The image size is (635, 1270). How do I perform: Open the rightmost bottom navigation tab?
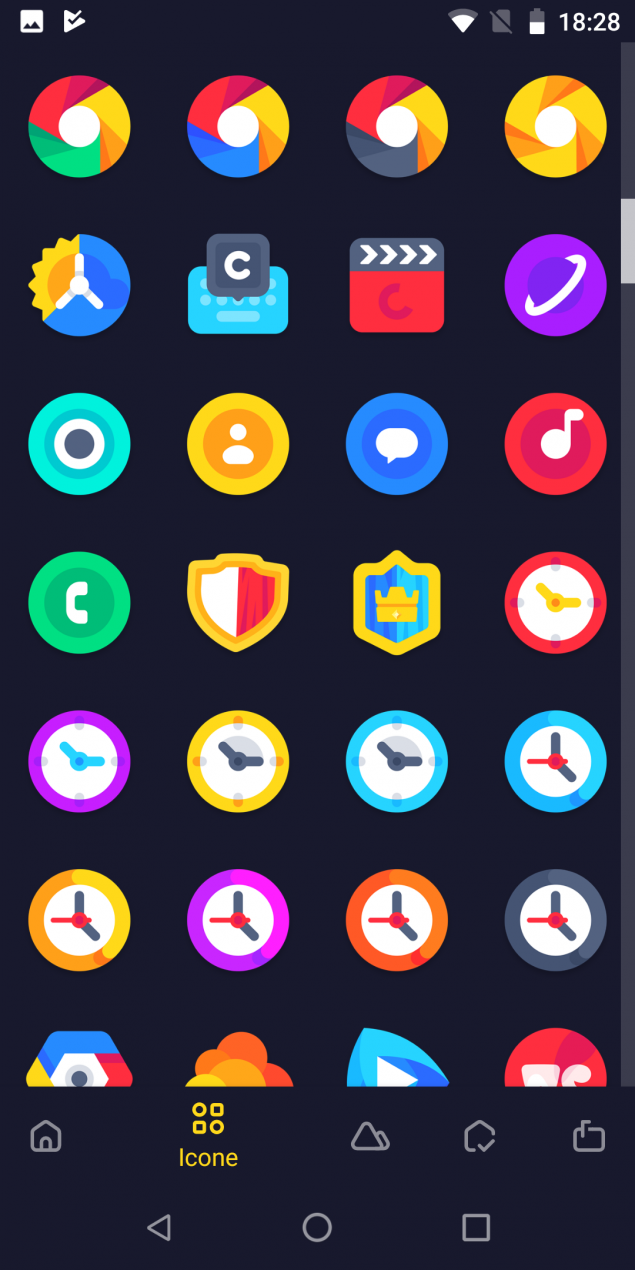coord(588,1136)
